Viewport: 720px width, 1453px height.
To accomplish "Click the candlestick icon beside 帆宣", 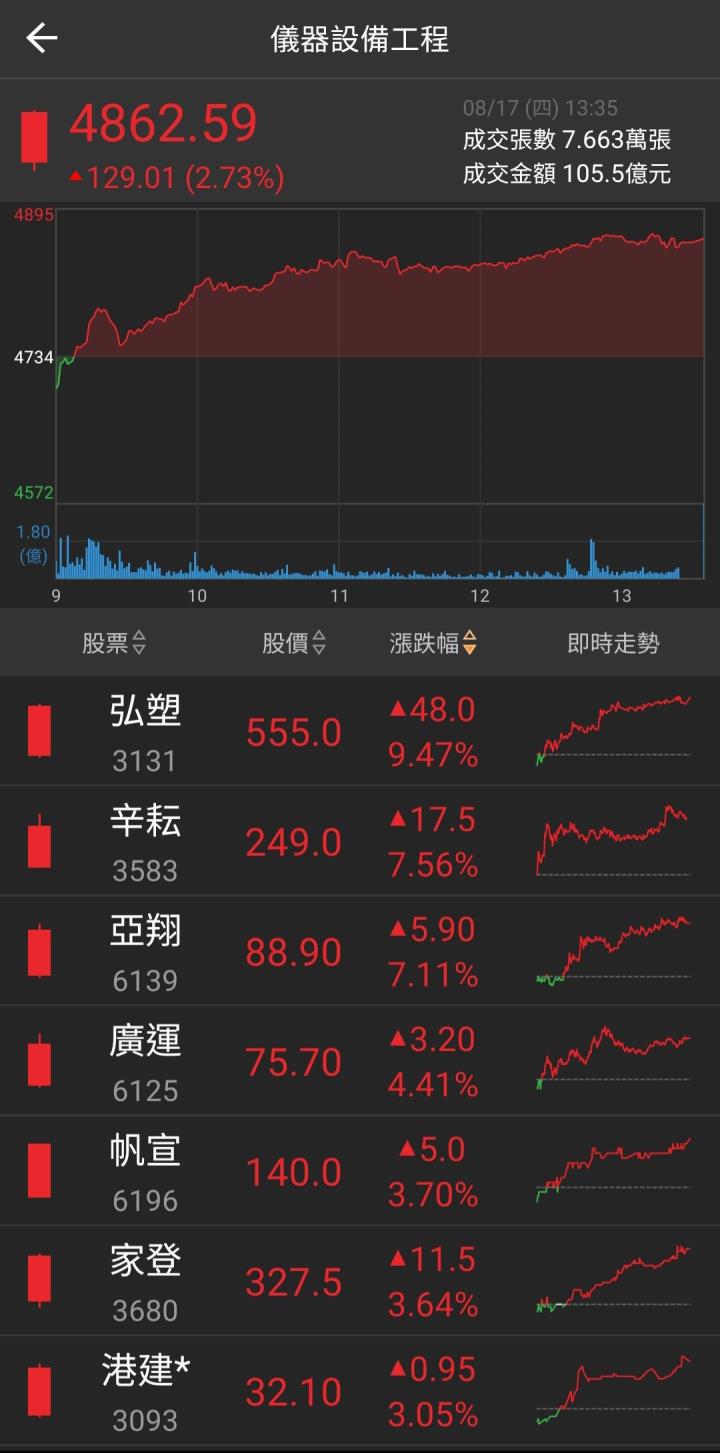I will (x=38, y=1170).
